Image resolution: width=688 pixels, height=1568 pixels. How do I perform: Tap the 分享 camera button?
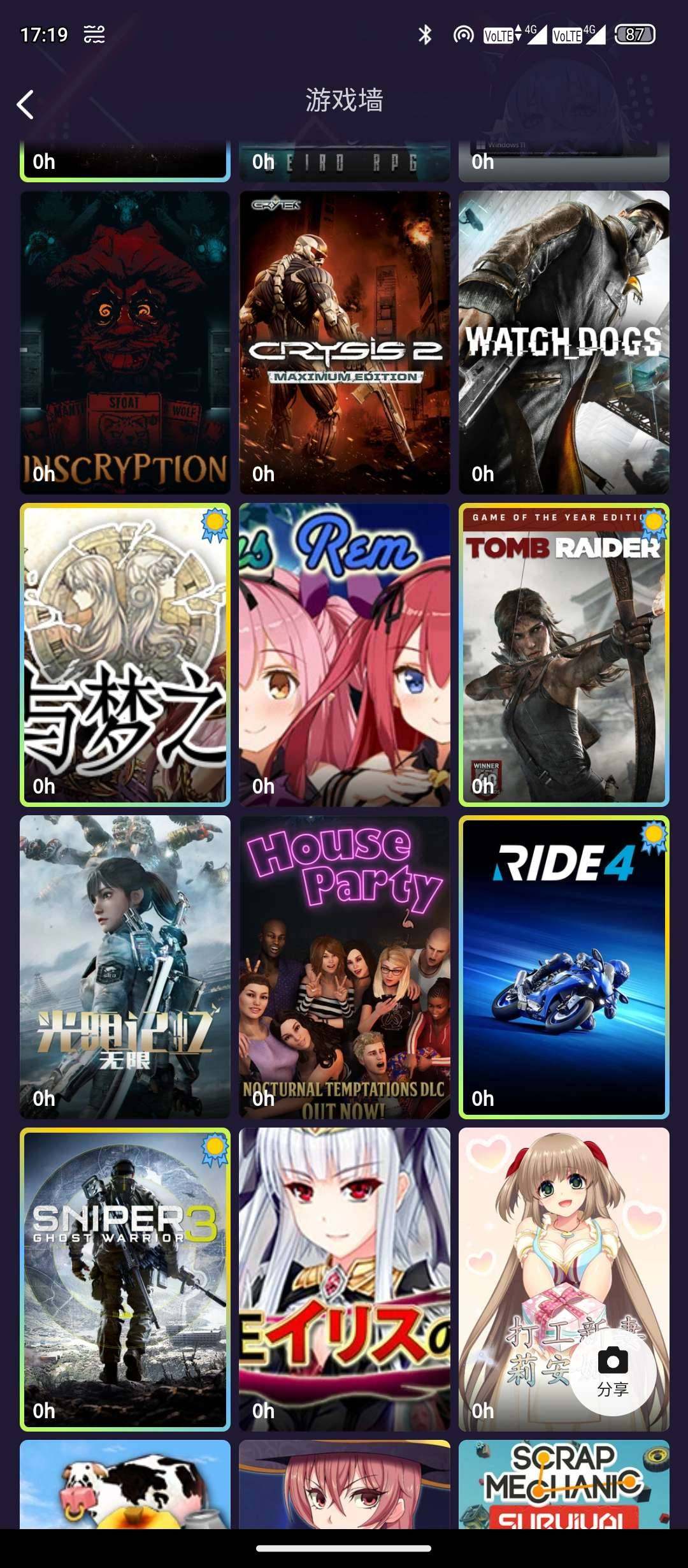(612, 1371)
